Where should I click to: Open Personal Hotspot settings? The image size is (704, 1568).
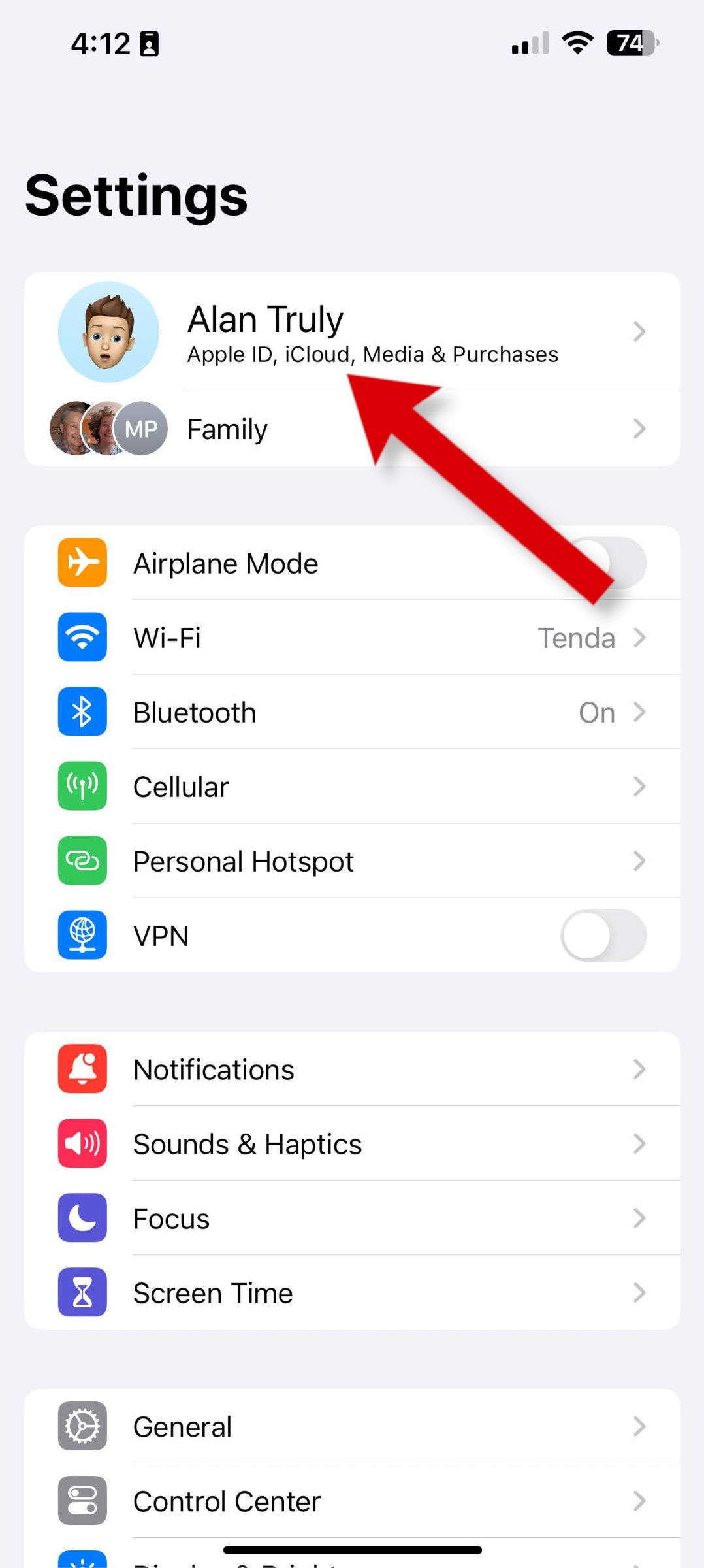pyautogui.click(x=353, y=861)
